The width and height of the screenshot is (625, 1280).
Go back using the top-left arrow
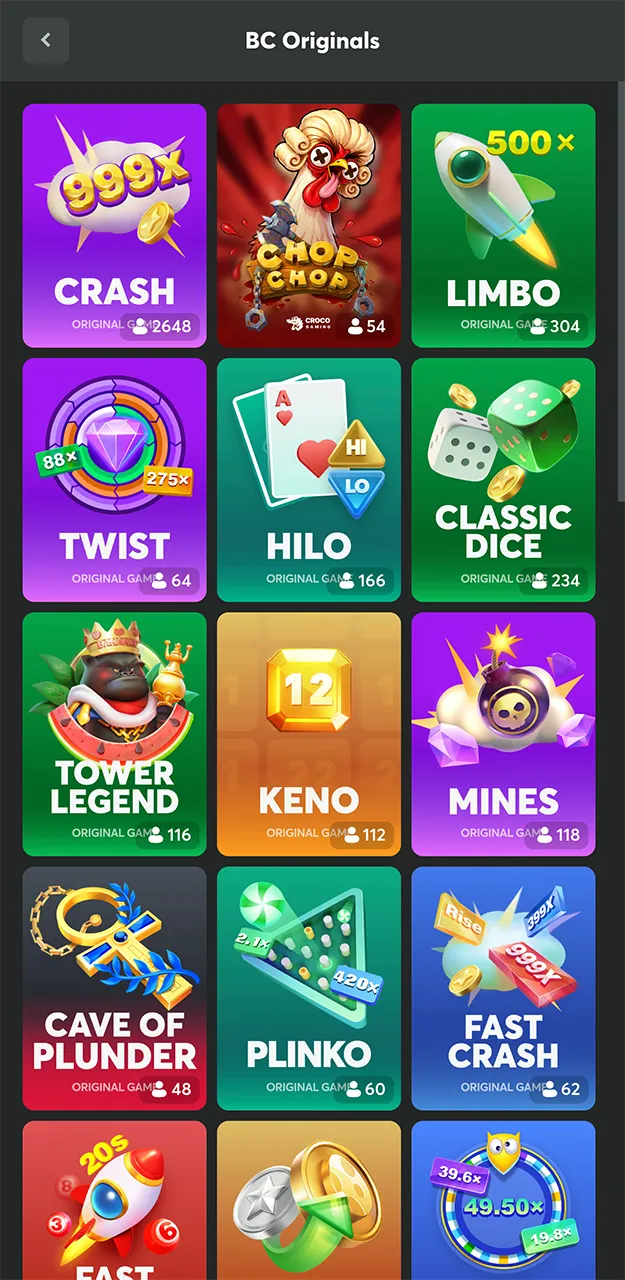coord(46,41)
